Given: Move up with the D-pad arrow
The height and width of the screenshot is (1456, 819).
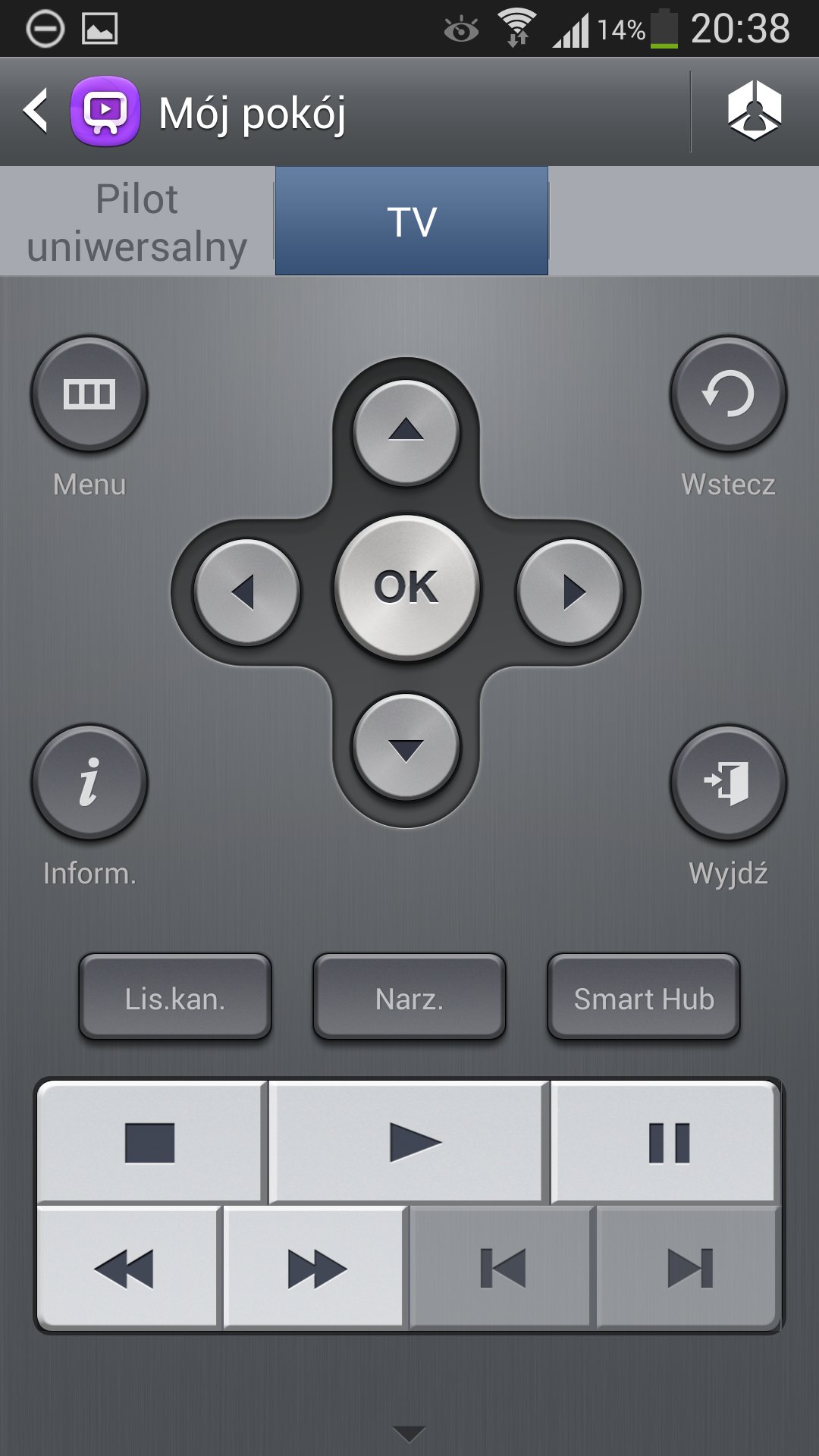Looking at the screenshot, I should pyautogui.click(x=406, y=431).
